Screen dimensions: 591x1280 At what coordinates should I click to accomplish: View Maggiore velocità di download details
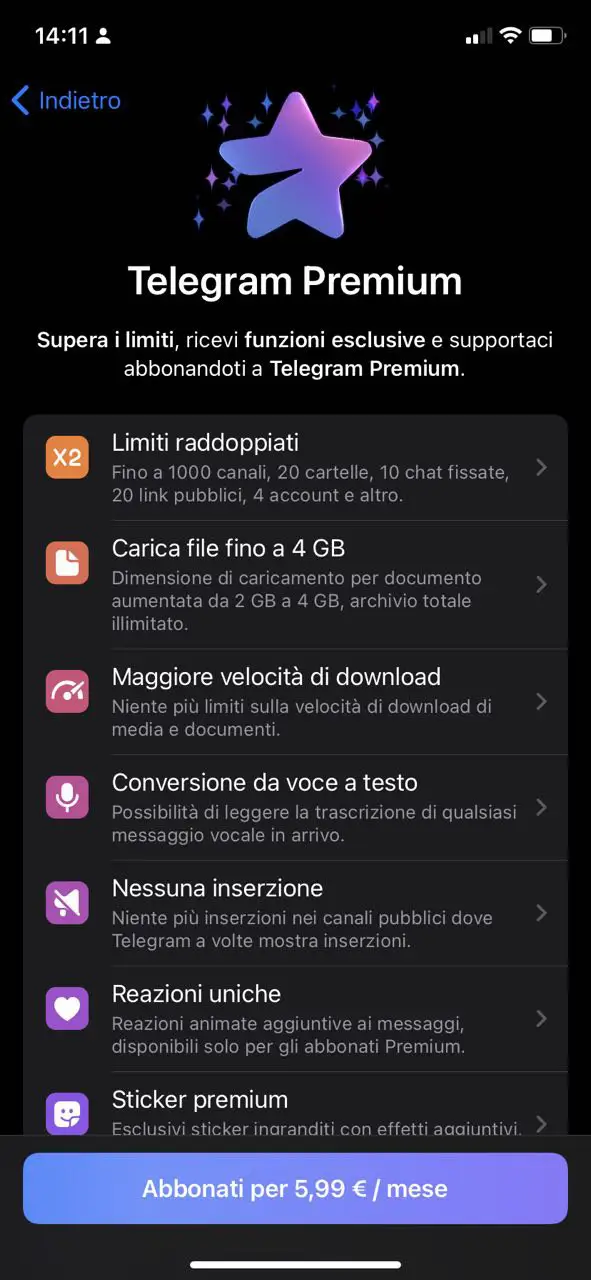point(295,702)
